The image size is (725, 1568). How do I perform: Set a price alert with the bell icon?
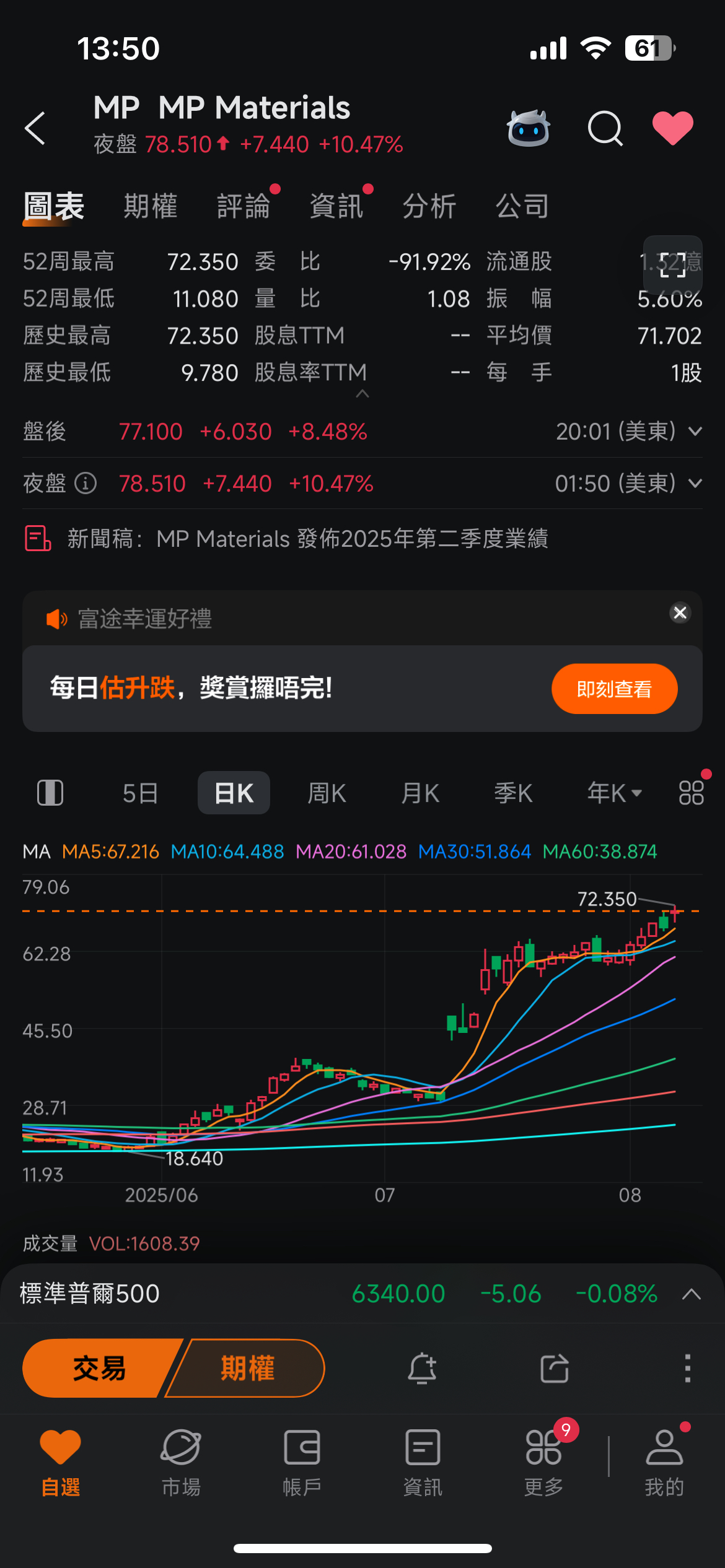pyautogui.click(x=422, y=1368)
